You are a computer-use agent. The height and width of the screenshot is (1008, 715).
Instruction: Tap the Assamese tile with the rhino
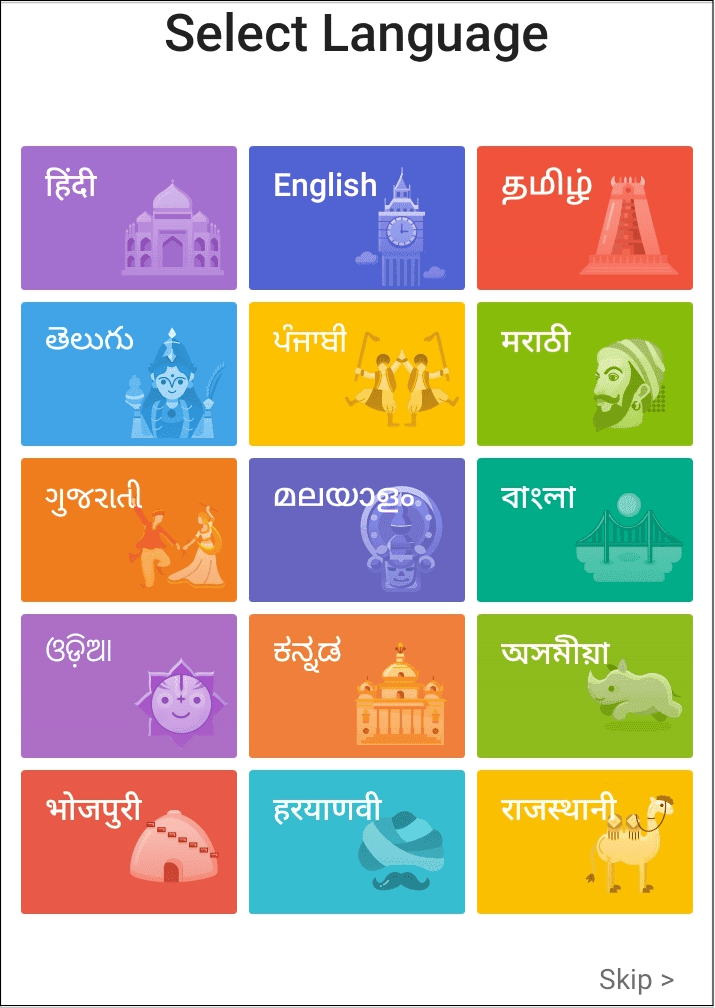584,686
